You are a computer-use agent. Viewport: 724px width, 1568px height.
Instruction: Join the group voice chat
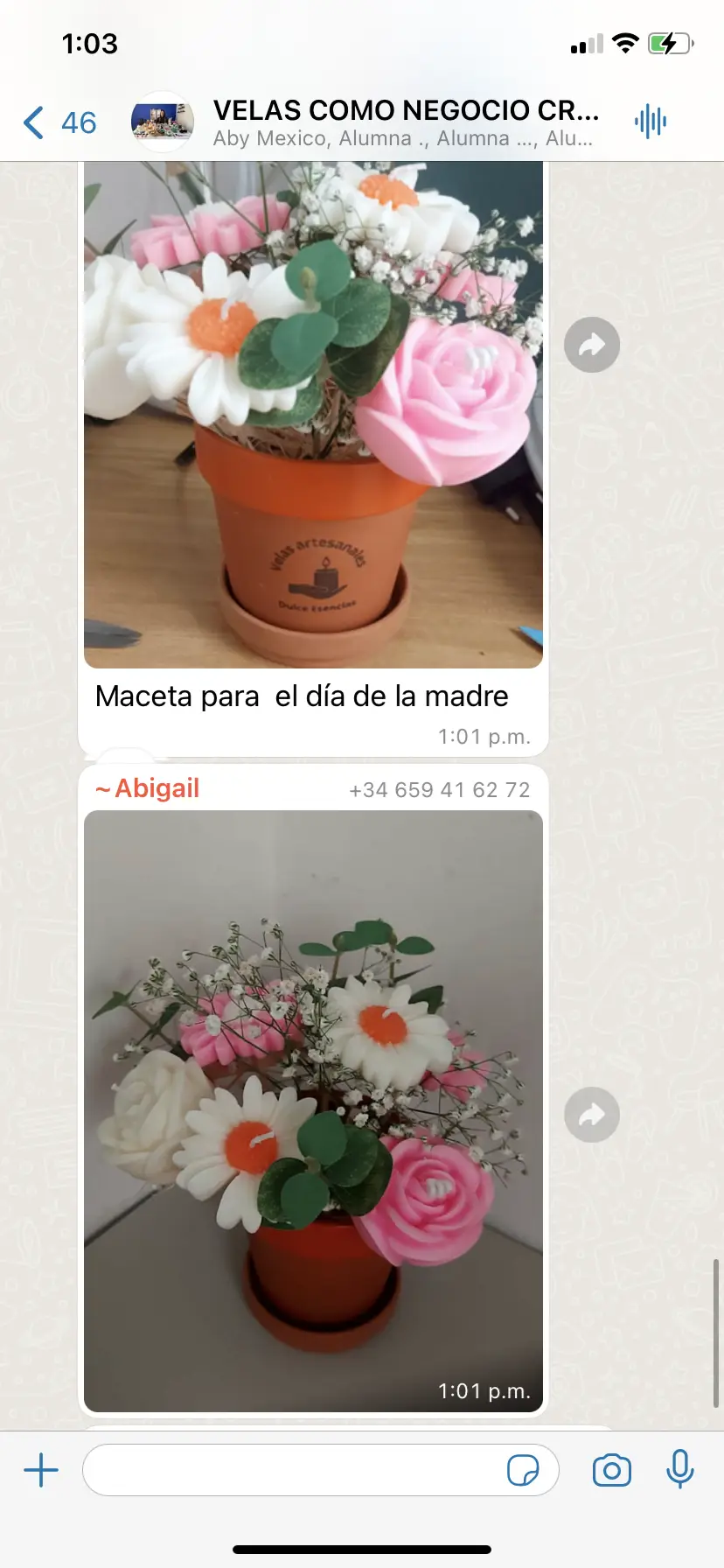click(651, 122)
